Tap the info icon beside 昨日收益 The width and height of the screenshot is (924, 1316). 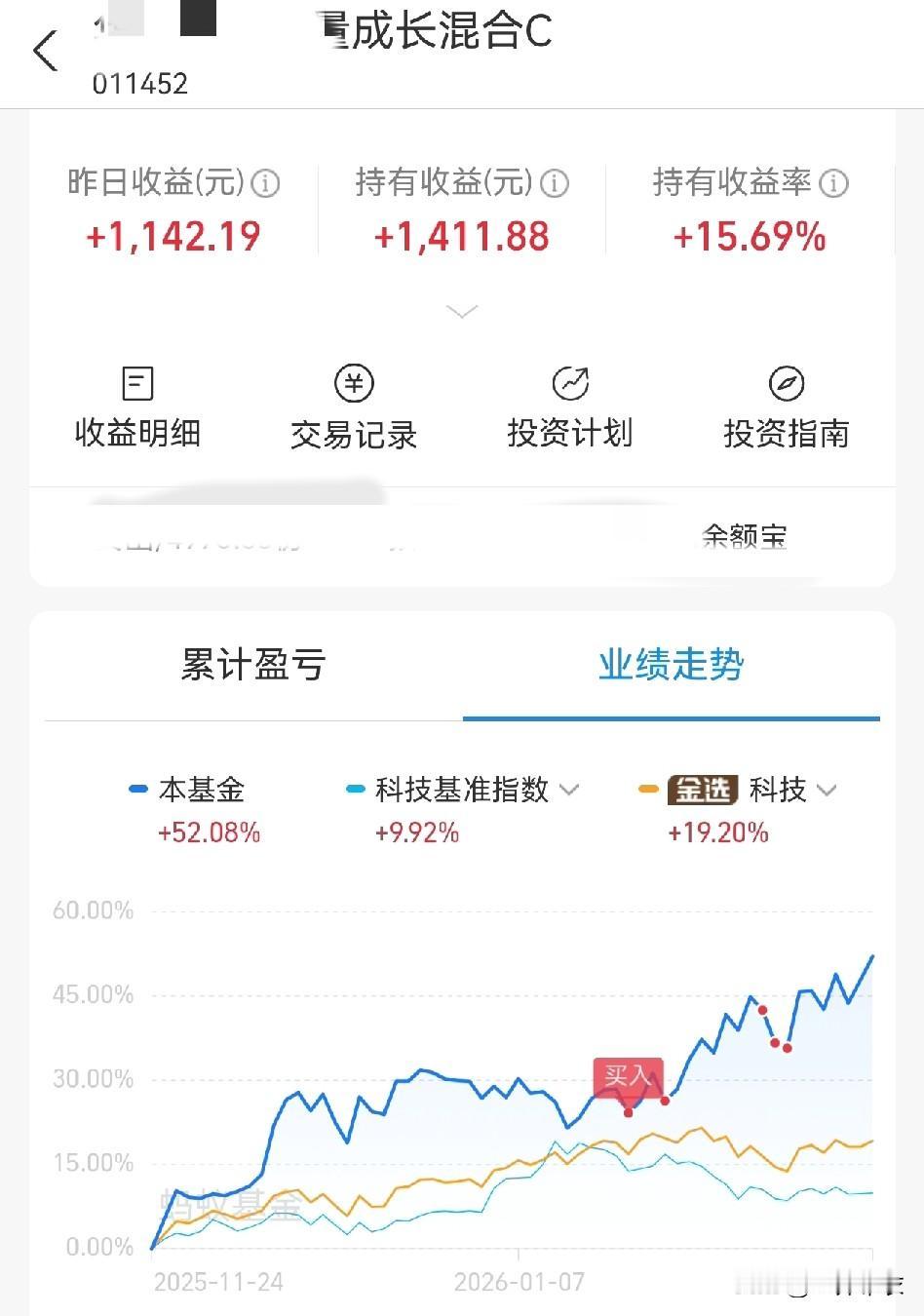point(265,182)
